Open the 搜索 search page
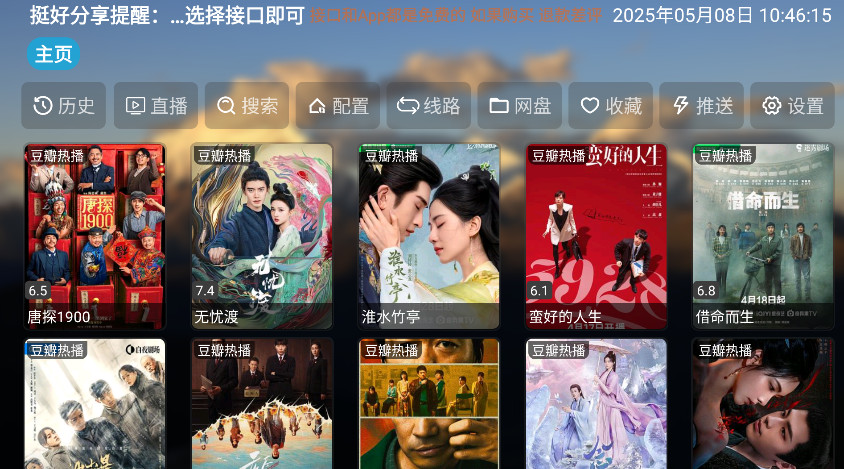 (x=247, y=106)
